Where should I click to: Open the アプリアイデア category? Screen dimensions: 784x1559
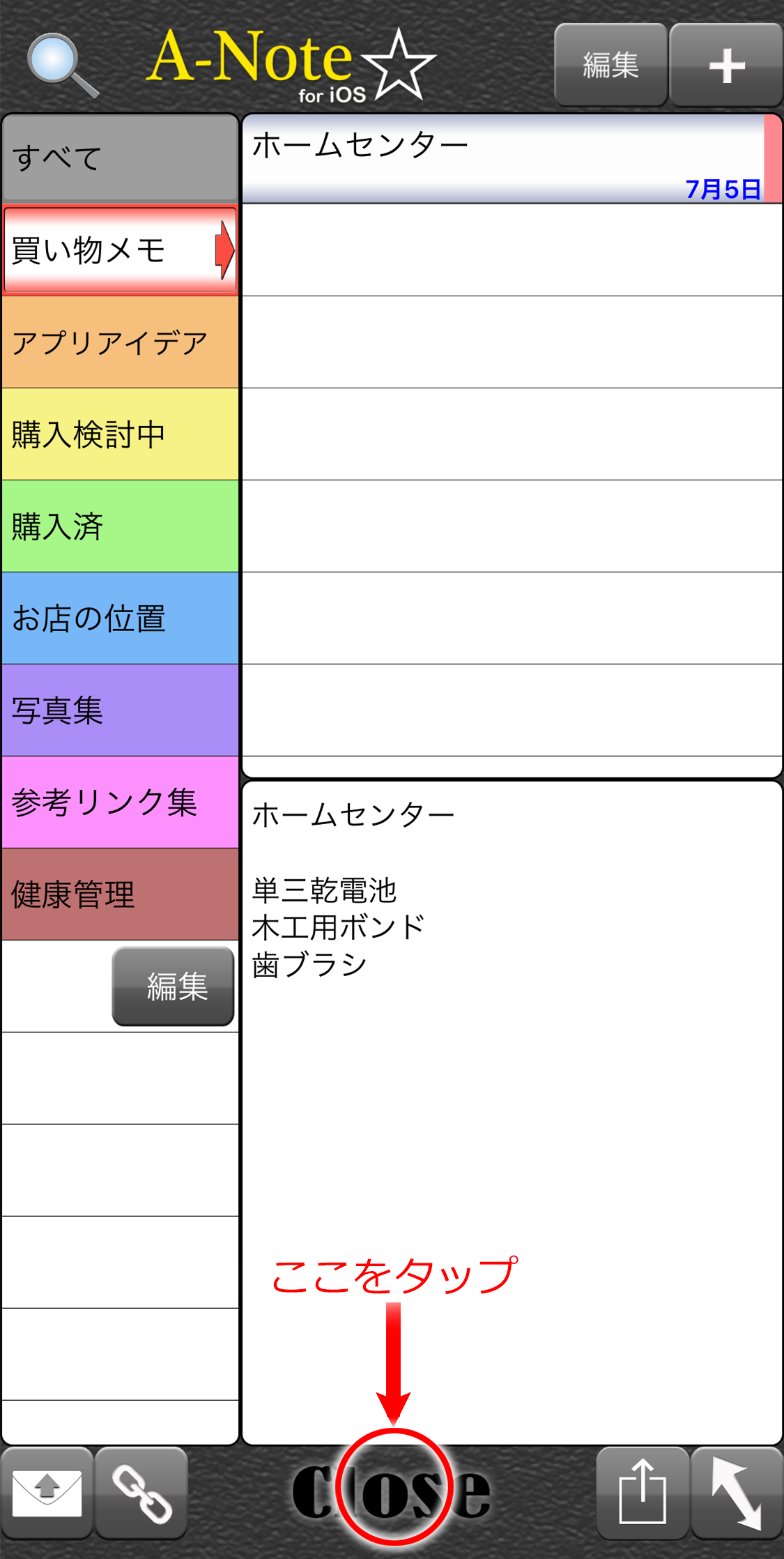click(x=121, y=342)
